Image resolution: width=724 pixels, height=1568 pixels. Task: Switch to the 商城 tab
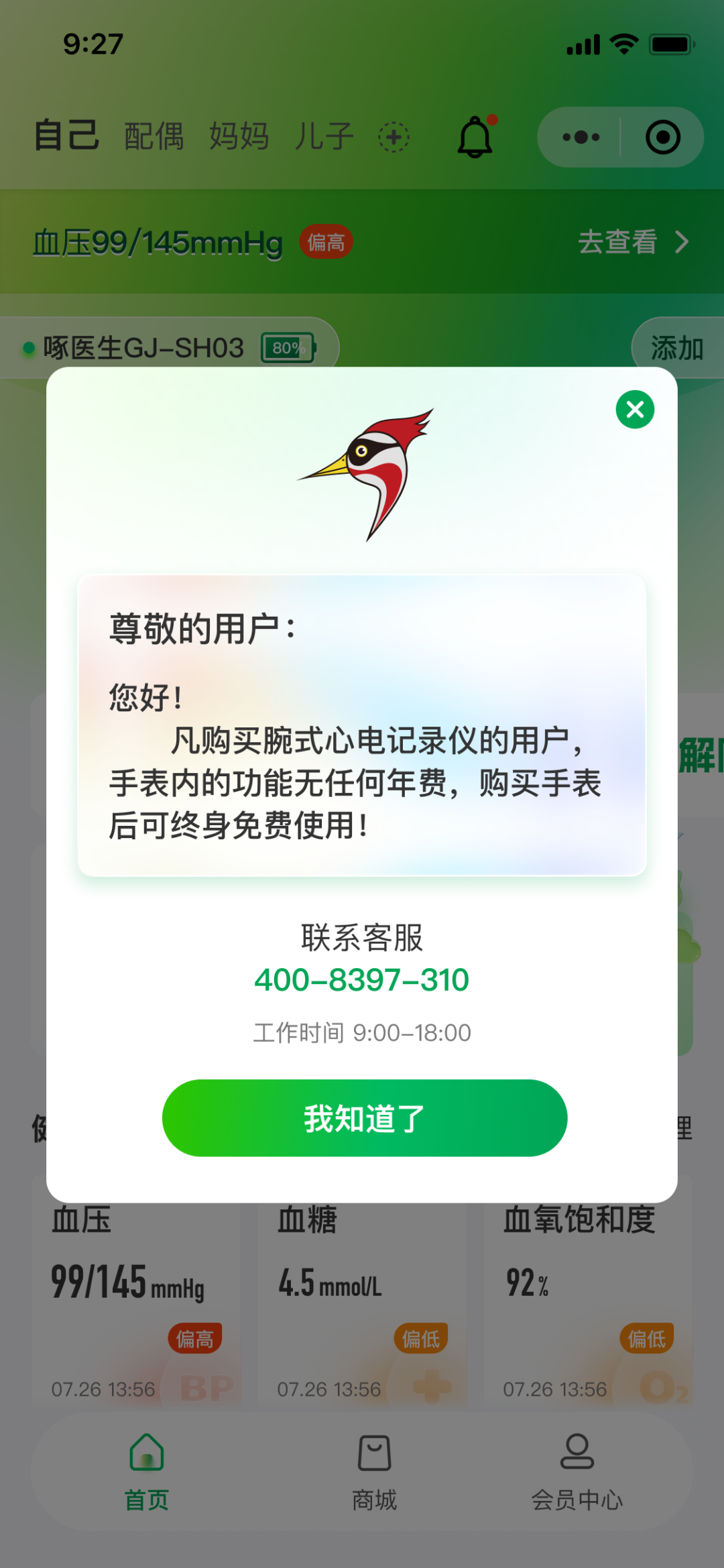375,1471
